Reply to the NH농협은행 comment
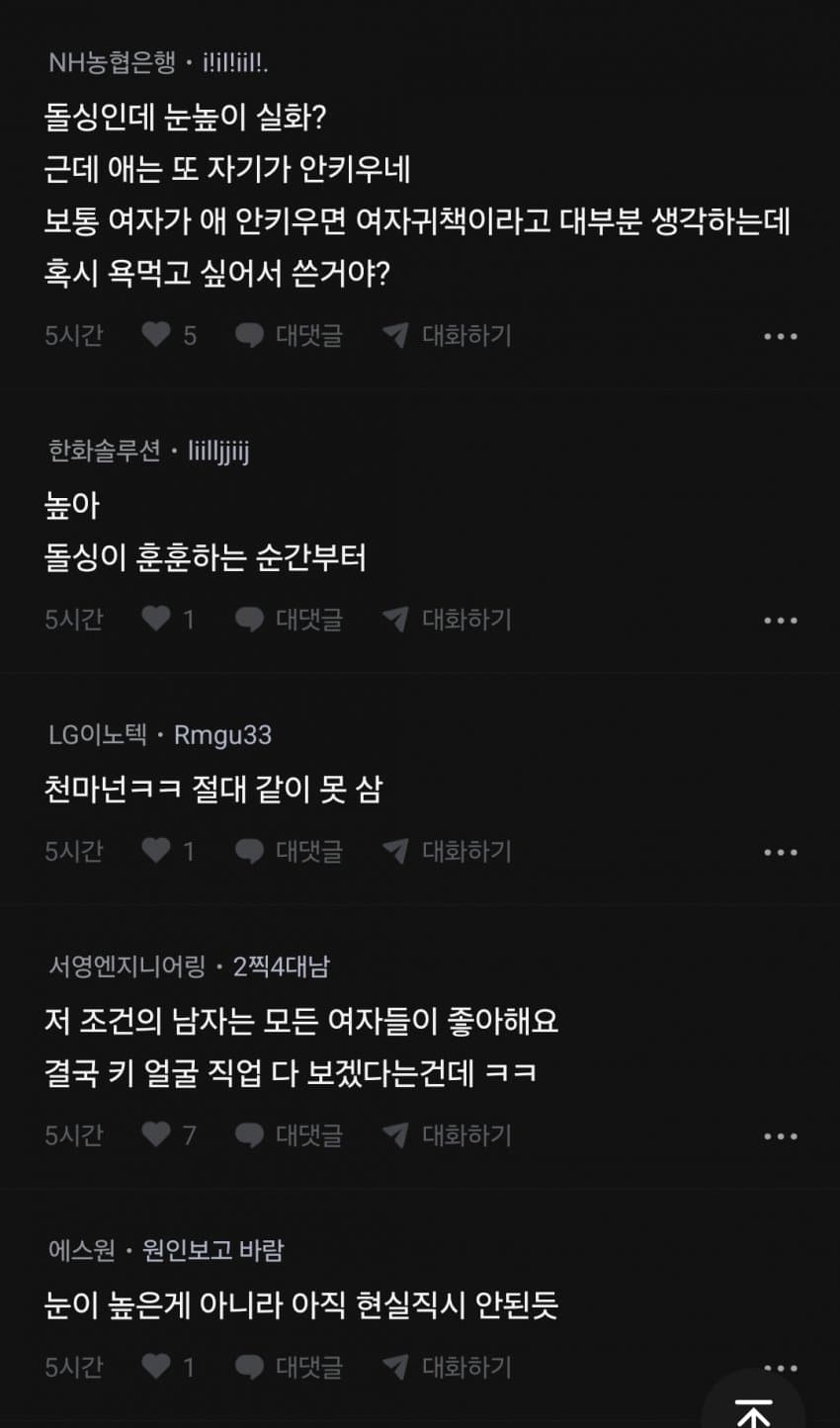Screen dimensions: 840x1428 click(x=289, y=335)
